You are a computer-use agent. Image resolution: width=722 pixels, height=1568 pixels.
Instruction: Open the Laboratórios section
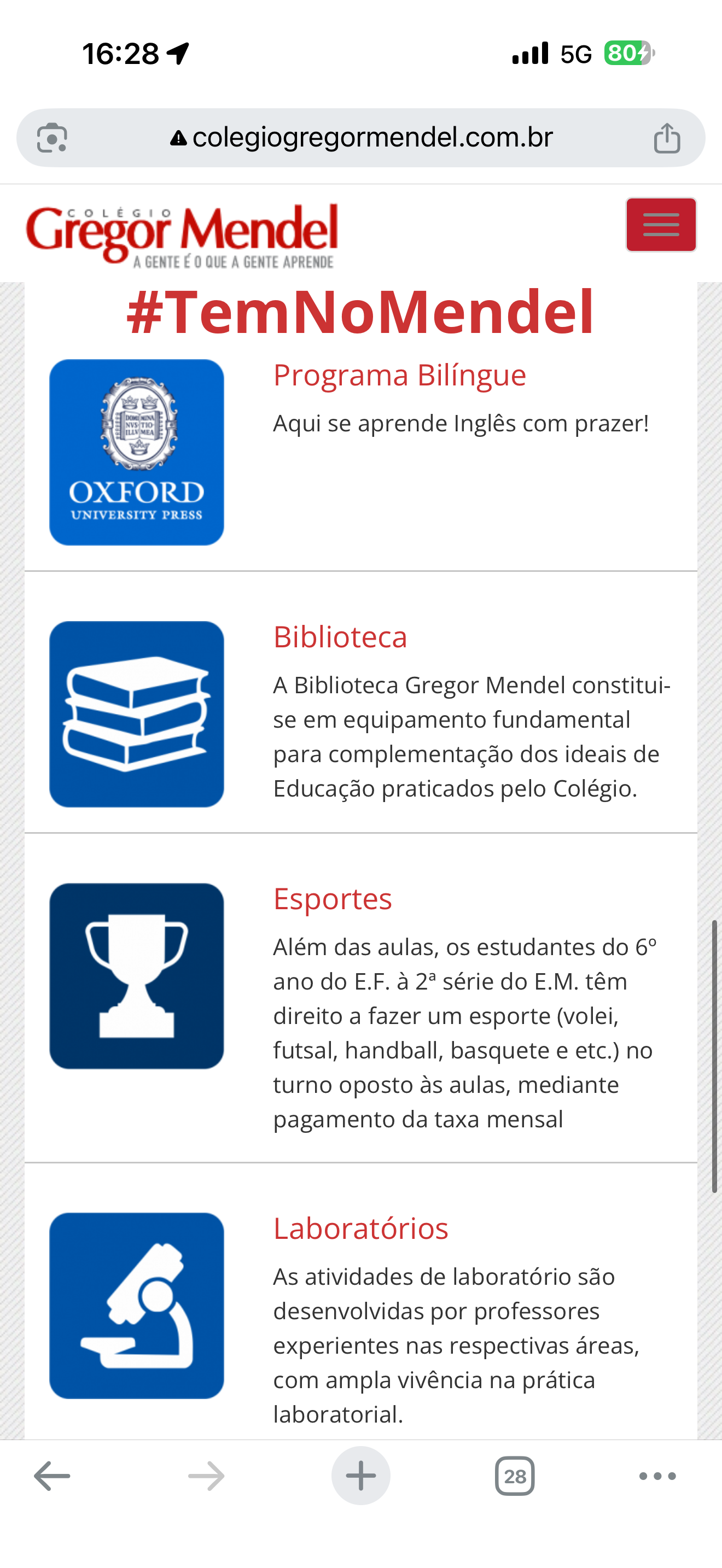360,1228
